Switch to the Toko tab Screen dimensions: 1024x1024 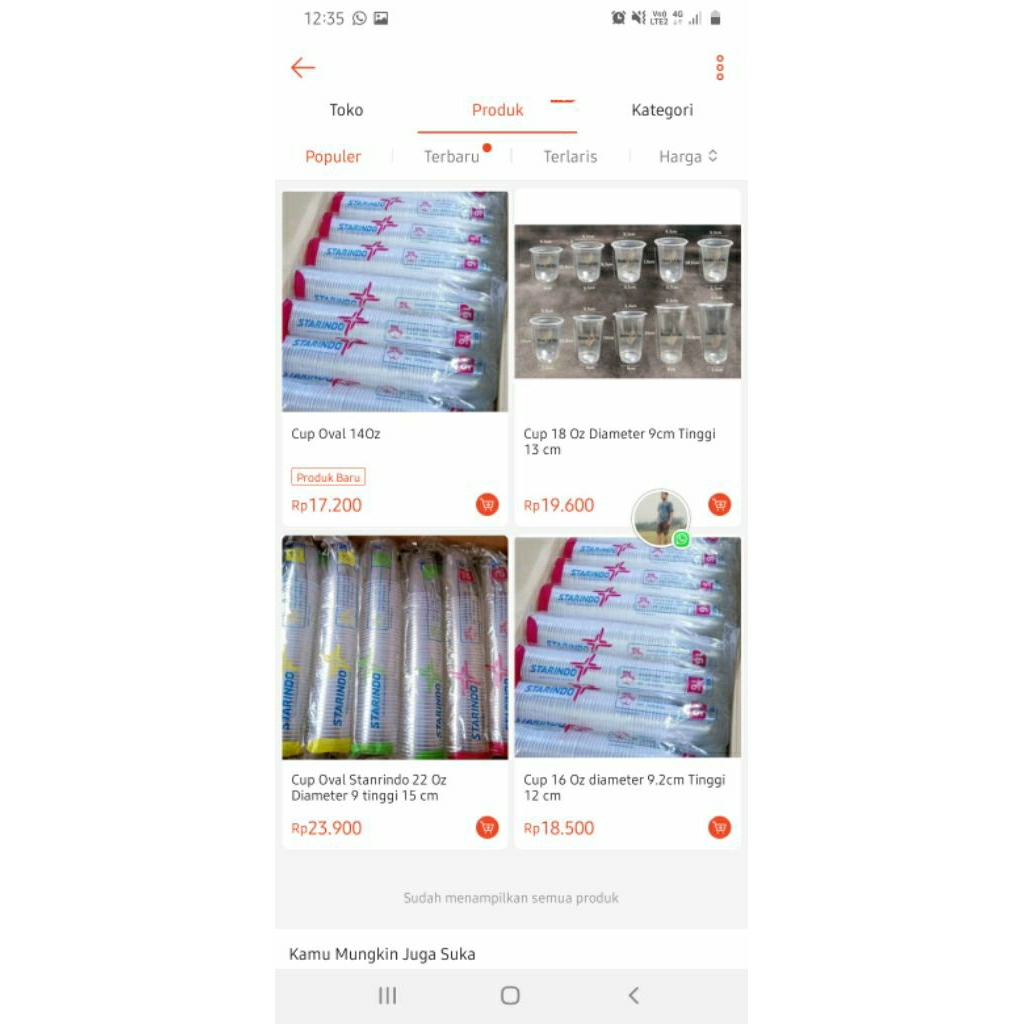click(346, 110)
